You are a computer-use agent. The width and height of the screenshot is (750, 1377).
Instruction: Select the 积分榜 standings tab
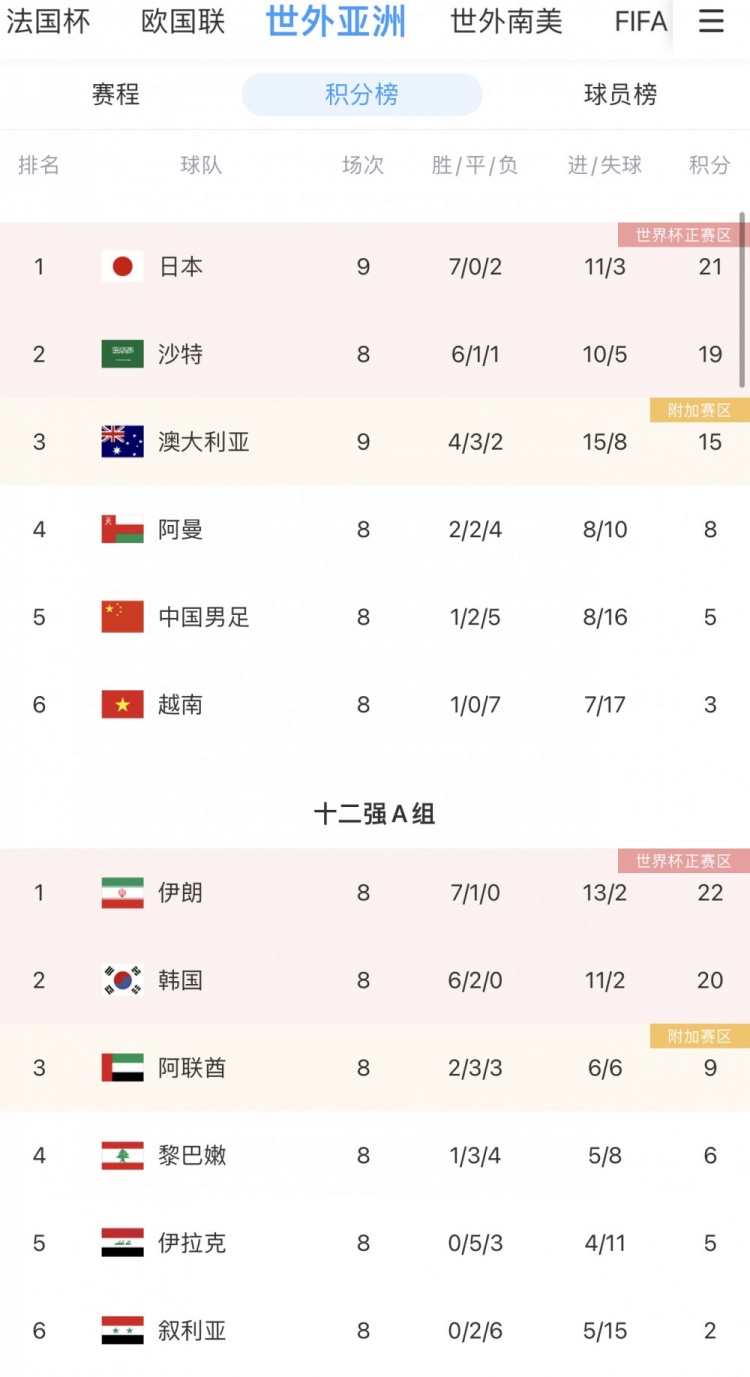pyautogui.click(x=362, y=95)
